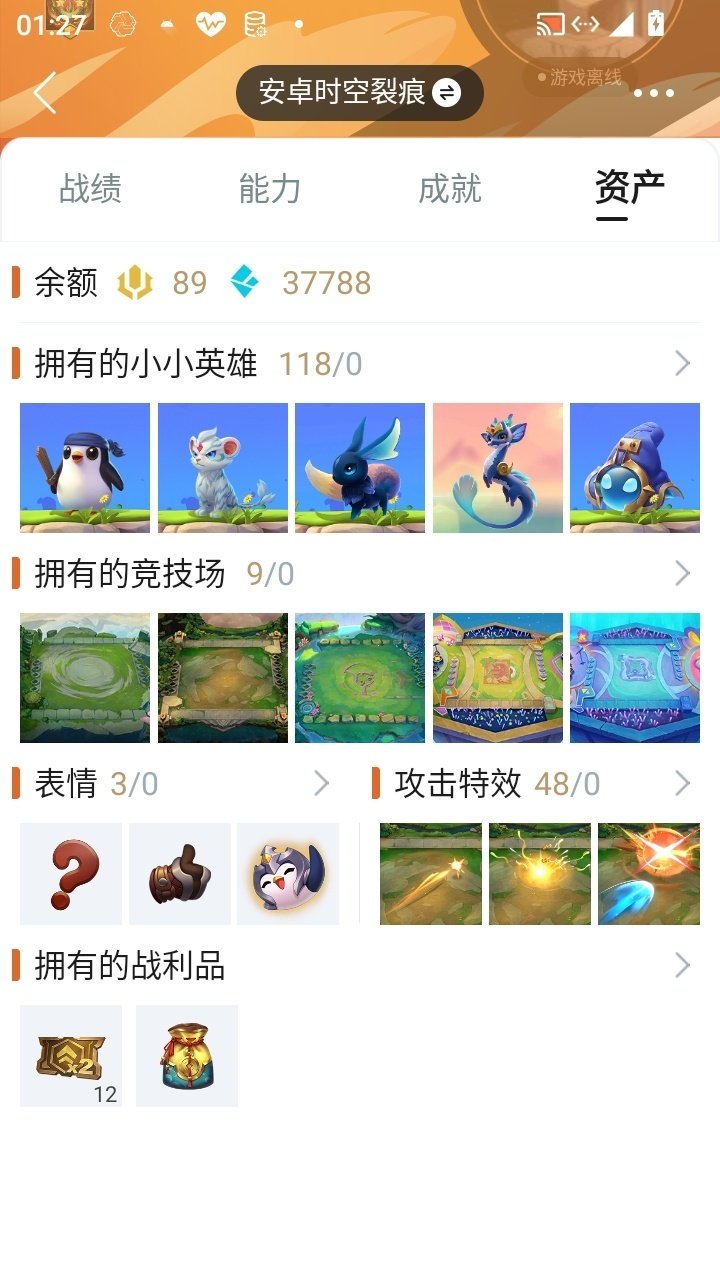This screenshot has height=1280, width=720.
Task: Tap the red question mark emote
Action: 70,873
